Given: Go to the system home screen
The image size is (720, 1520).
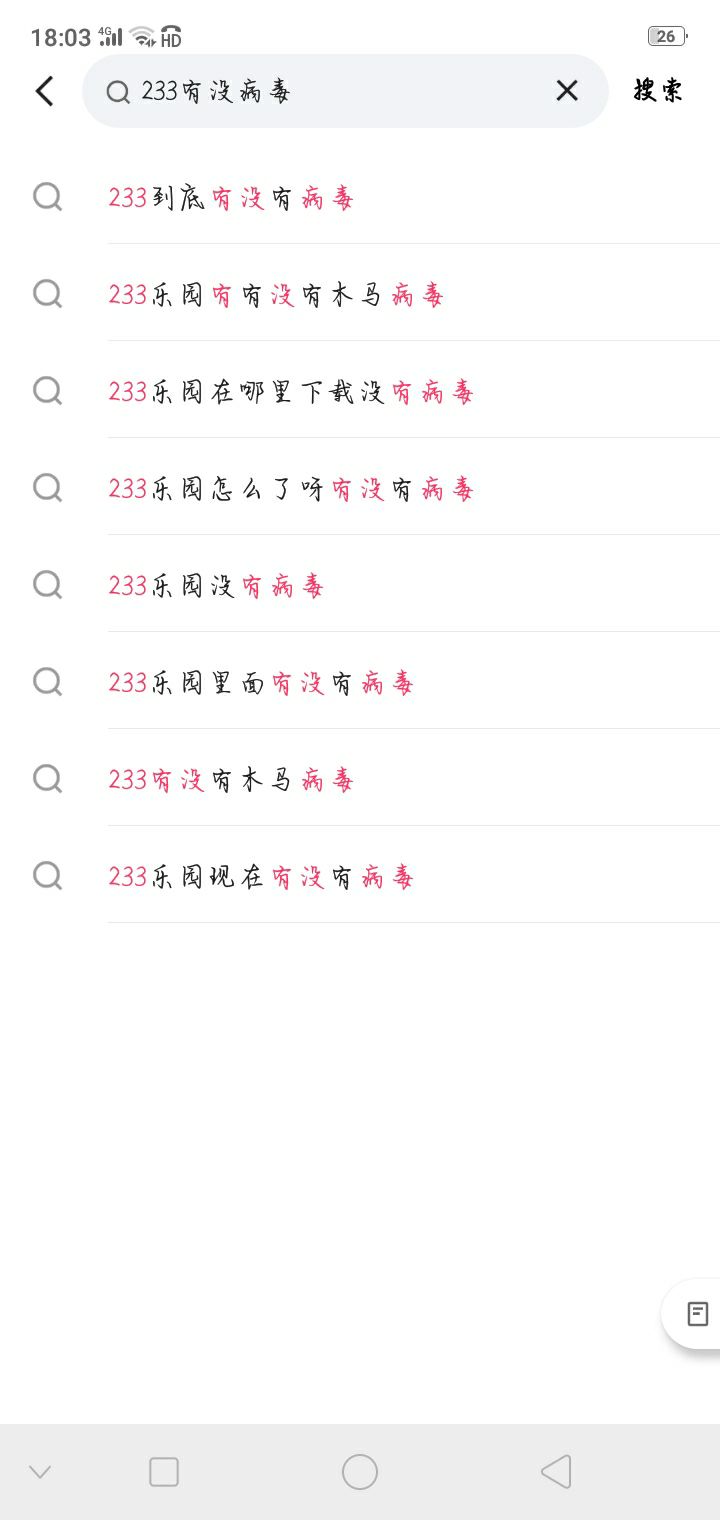Looking at the screenshot, I should pyautogui.click(x=360, y=1472).
